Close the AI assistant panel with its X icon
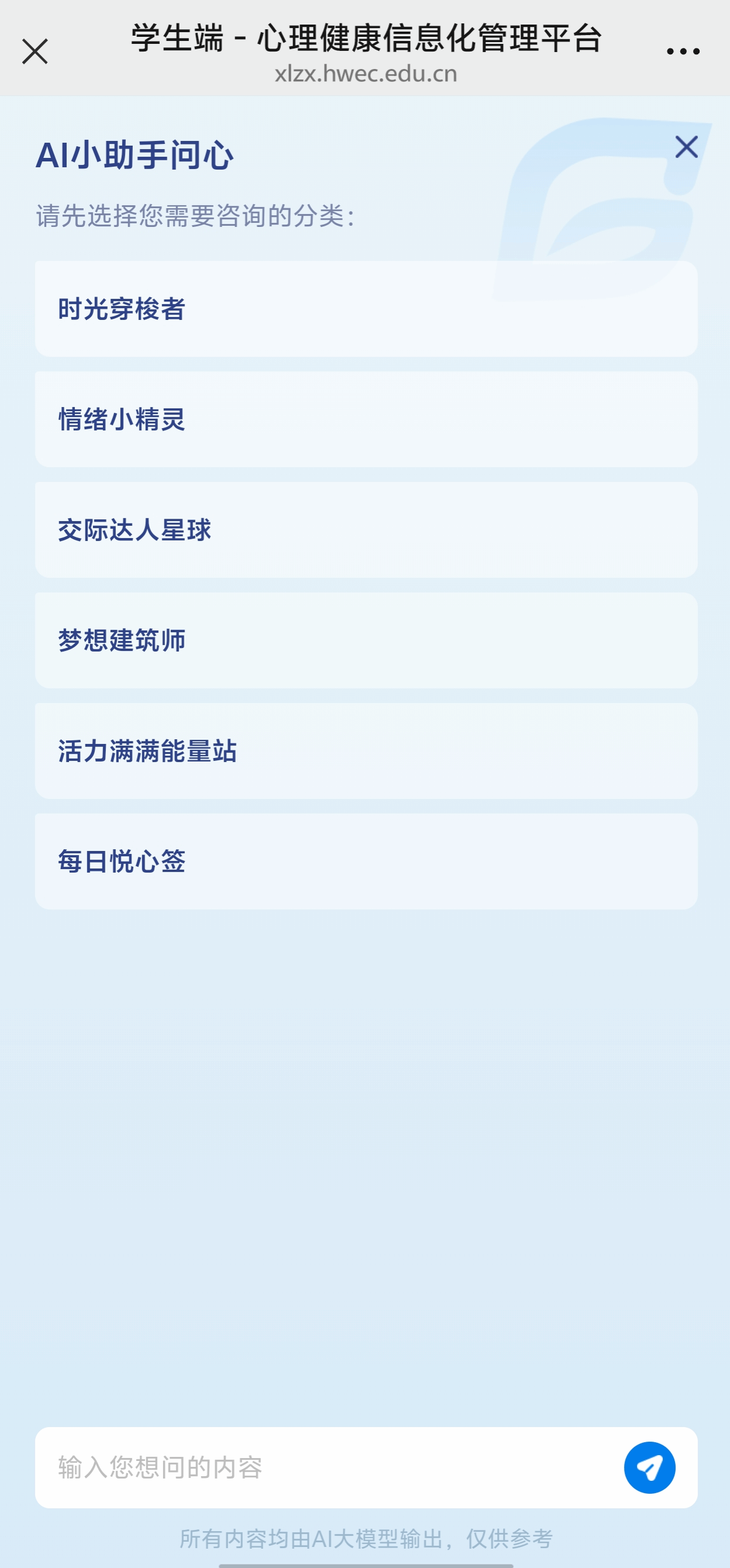Image resolution: width=730 pixels, height=1568 pixels. [686, 147]
